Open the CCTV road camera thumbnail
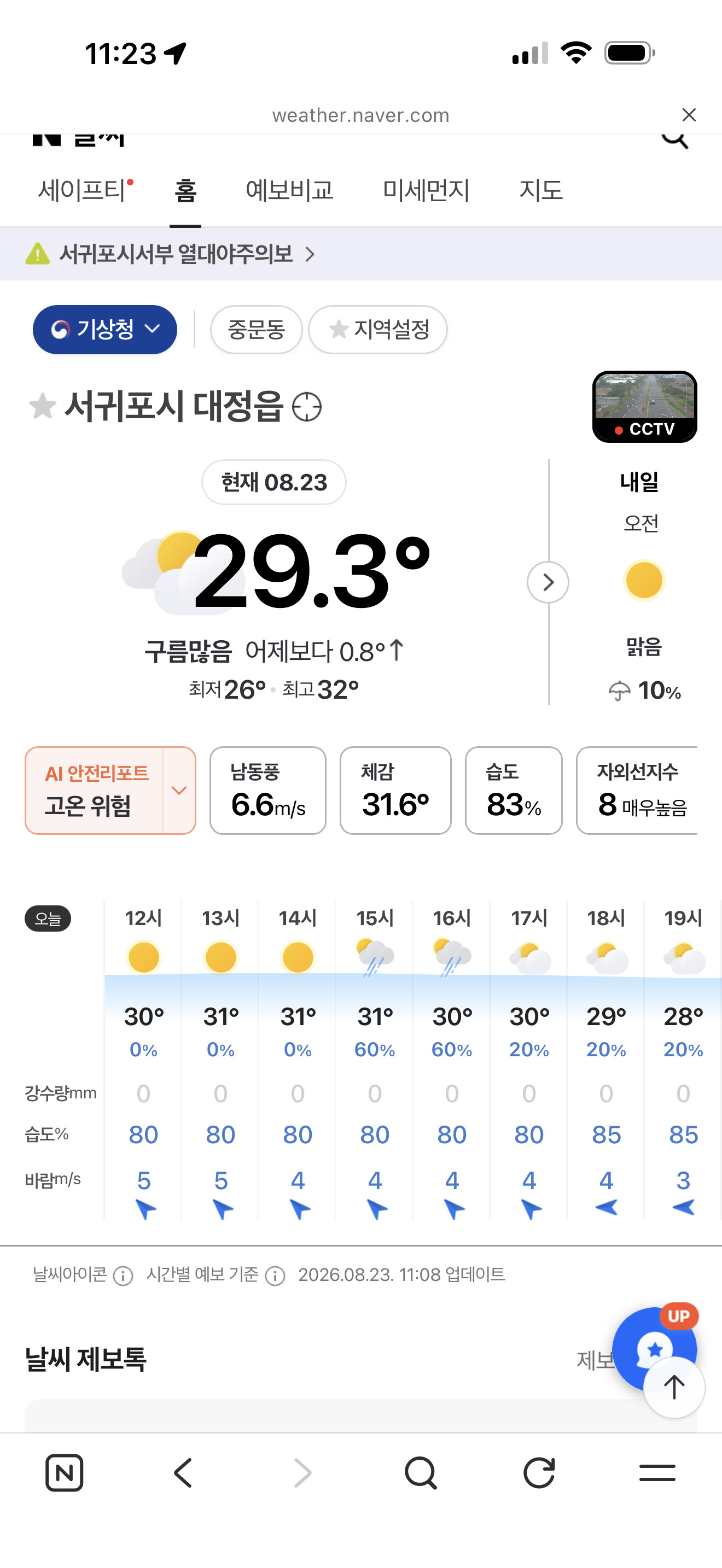This screenshot has height=1568, width=722. point(645,407)
